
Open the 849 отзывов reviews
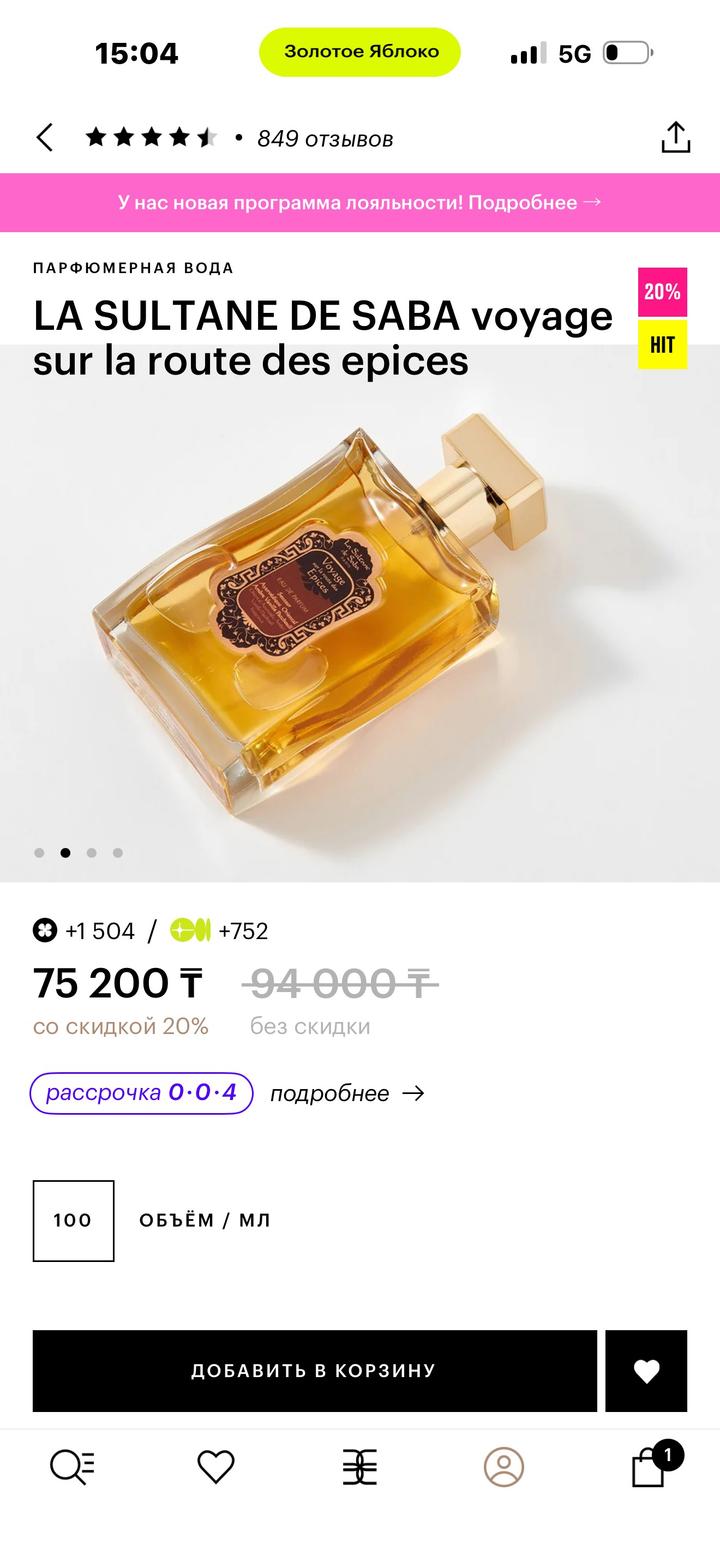324,139
